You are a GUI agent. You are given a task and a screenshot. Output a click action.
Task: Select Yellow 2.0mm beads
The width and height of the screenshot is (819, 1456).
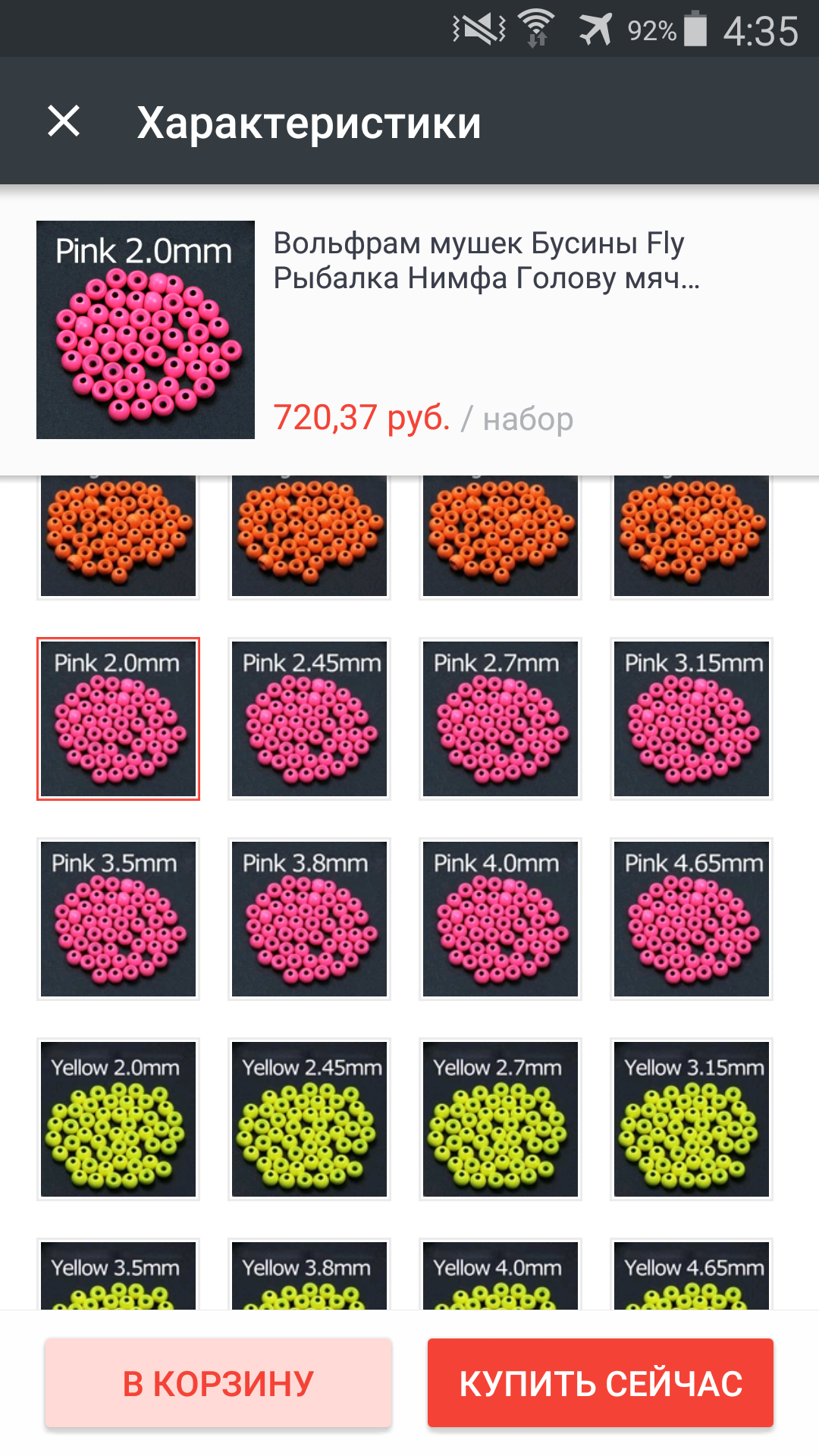118,1119
